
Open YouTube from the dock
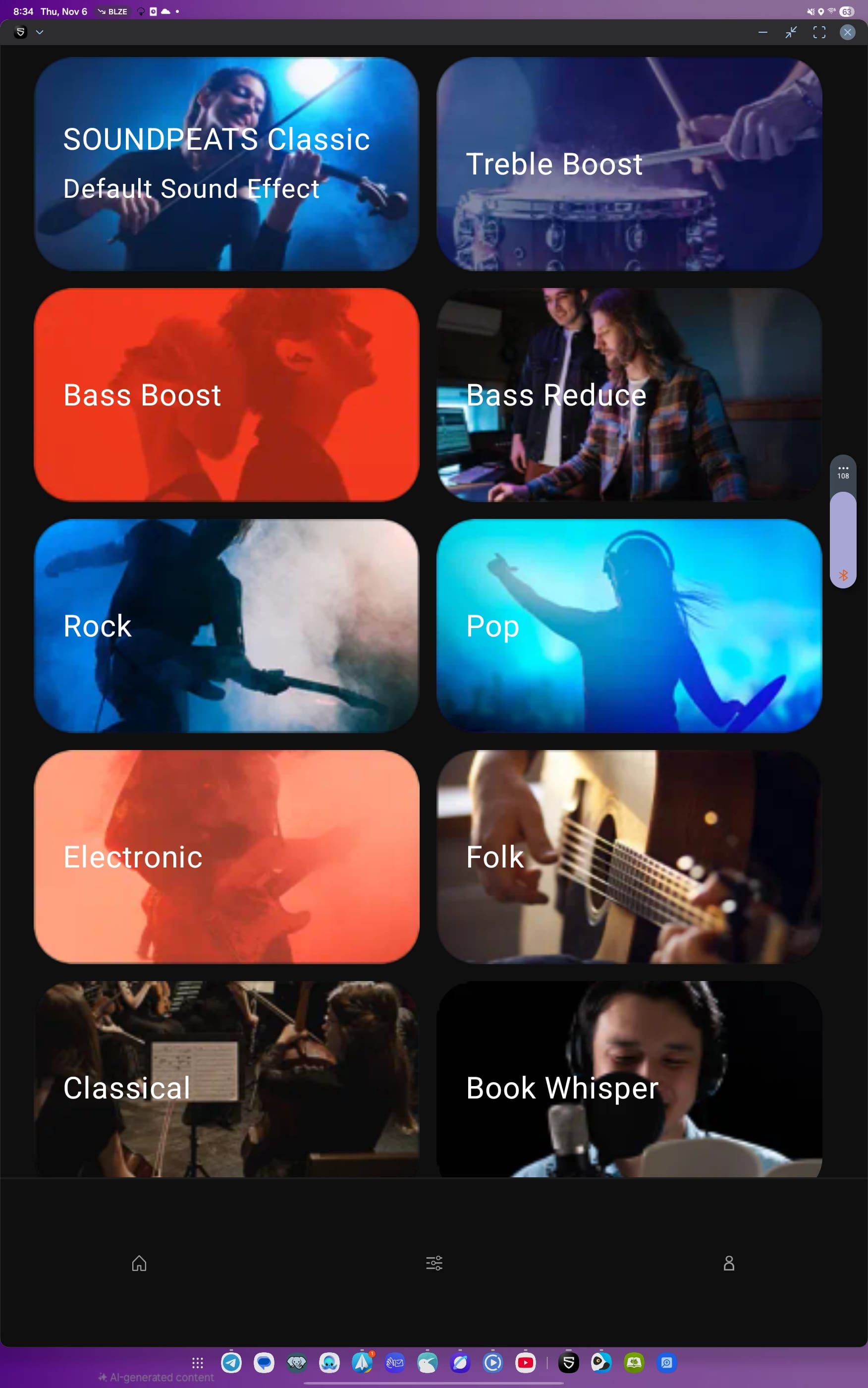point(527,1362)
